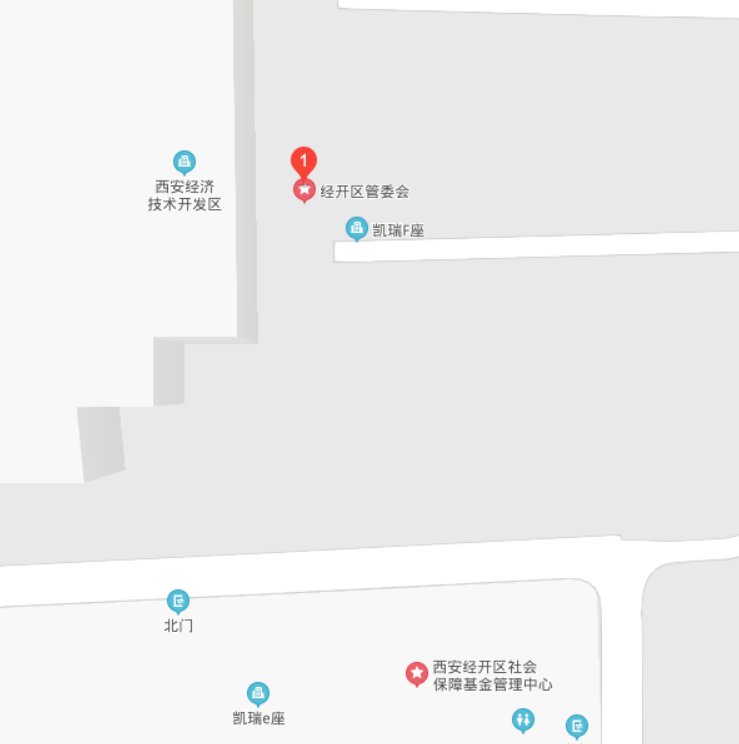Tap the restroom marker on the map
This screenshot has width=739, height=744.
point(523,719)
